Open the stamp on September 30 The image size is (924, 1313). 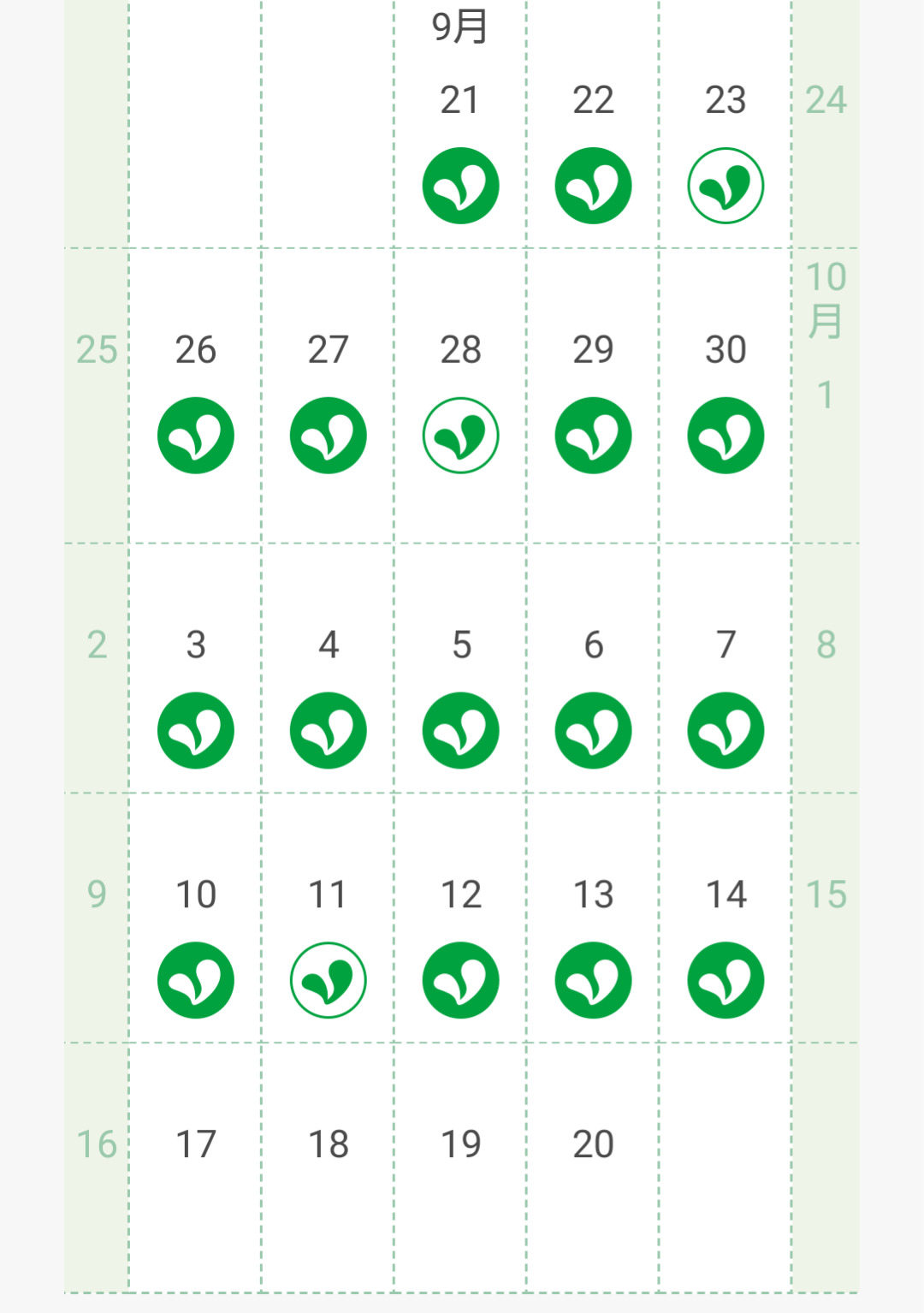pos(726,436)
